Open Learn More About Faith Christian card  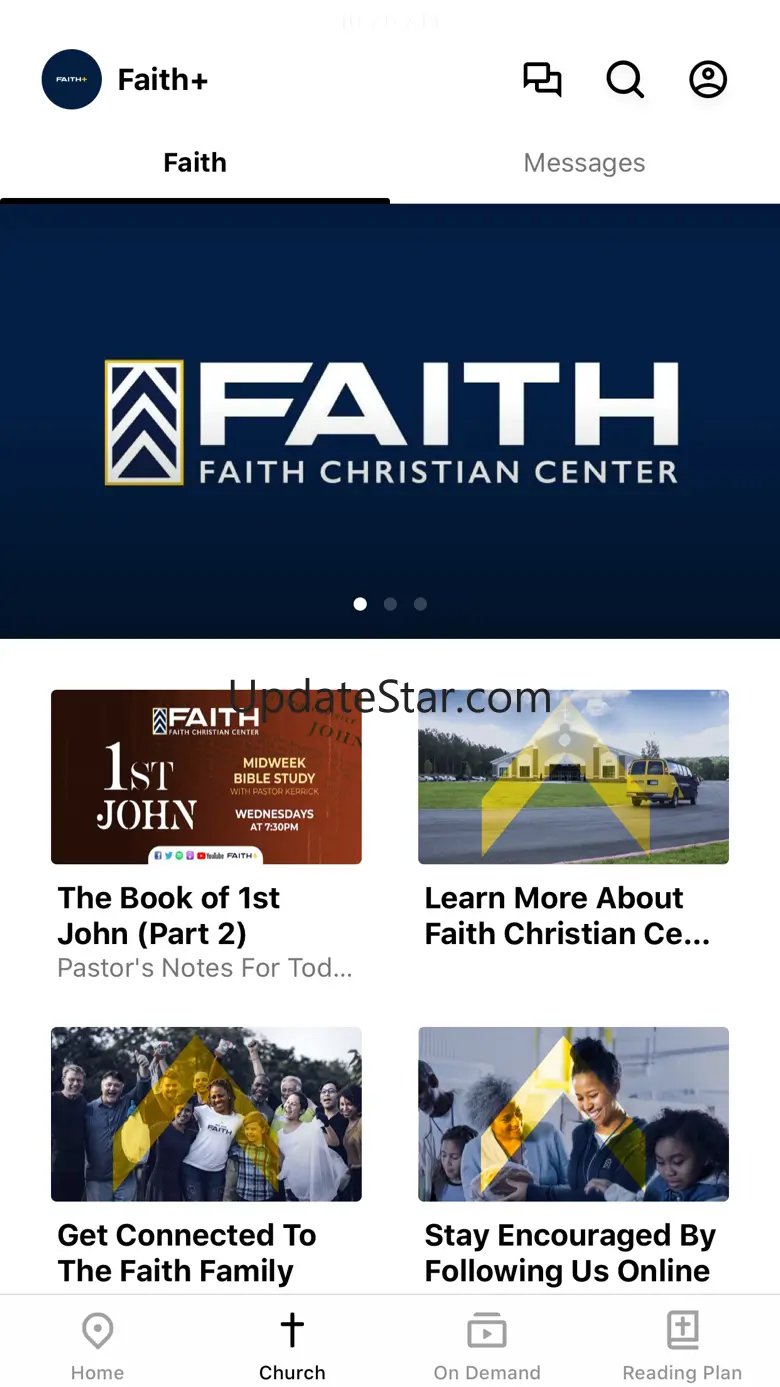coord(573,820)
